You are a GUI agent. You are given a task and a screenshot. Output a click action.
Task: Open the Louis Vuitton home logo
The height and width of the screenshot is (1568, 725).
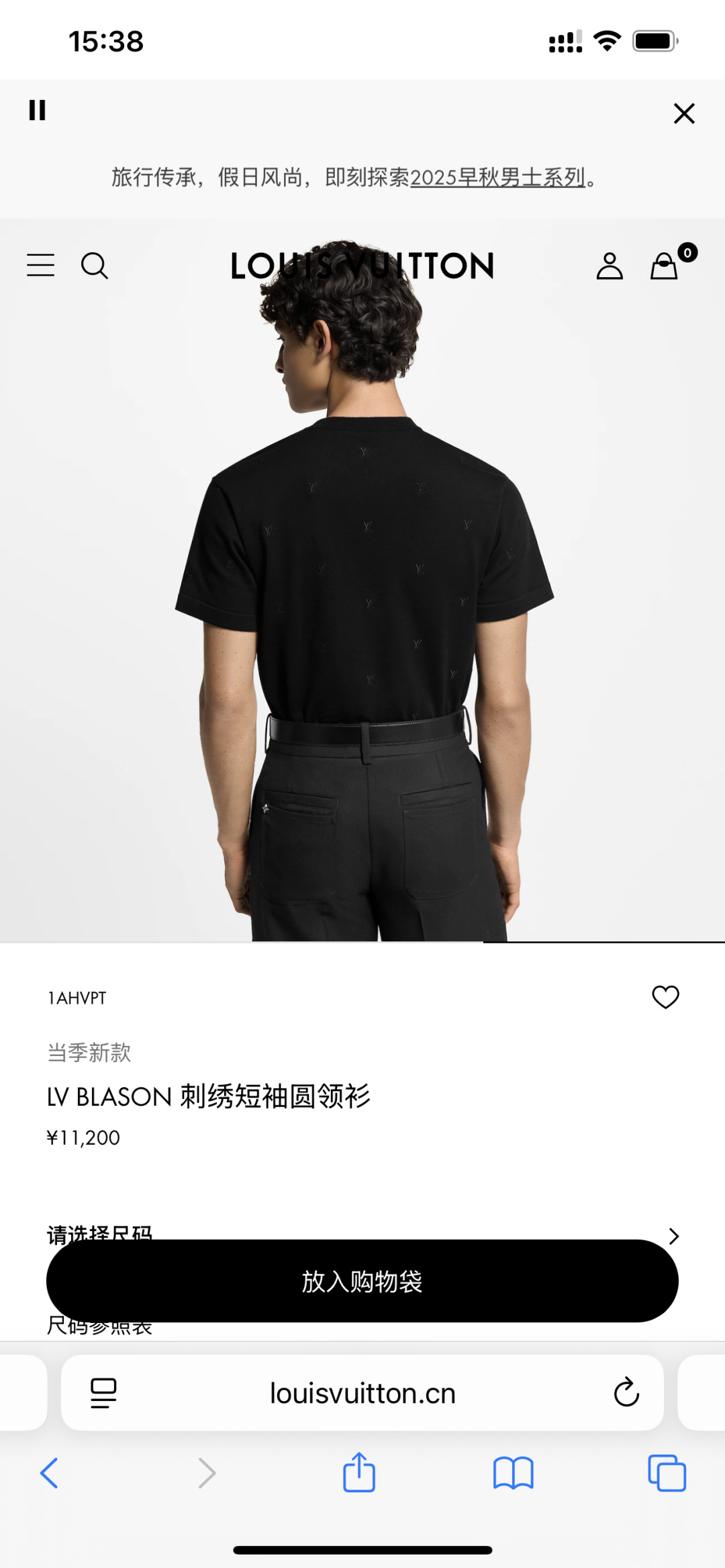[x=362, y=266]
